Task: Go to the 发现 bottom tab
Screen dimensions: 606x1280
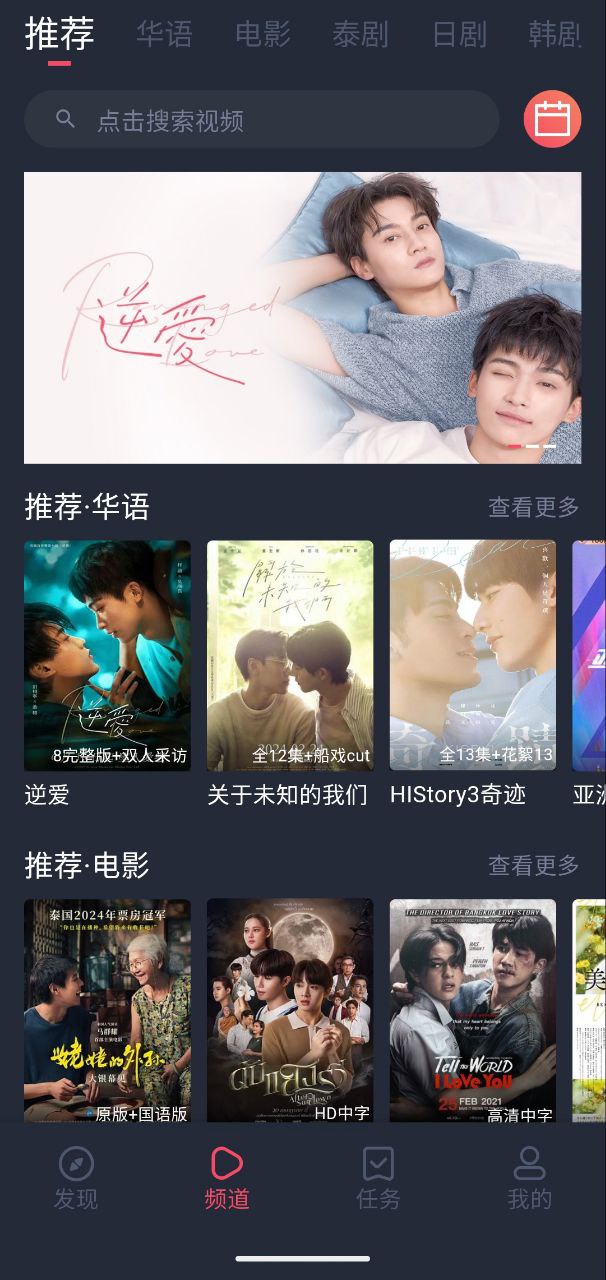Action: [76, 1178]
